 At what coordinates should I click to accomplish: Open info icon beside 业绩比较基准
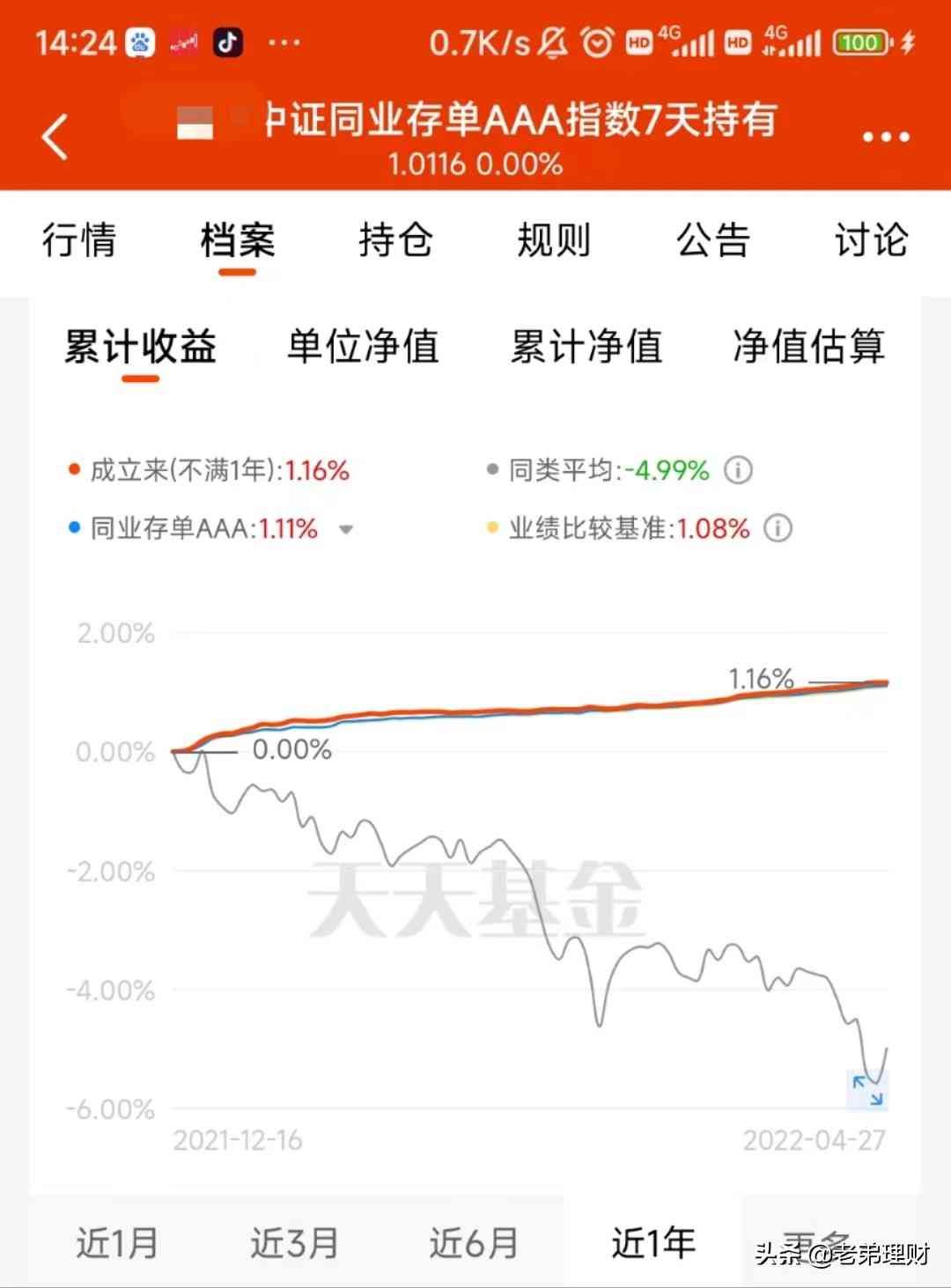[777, 528]
